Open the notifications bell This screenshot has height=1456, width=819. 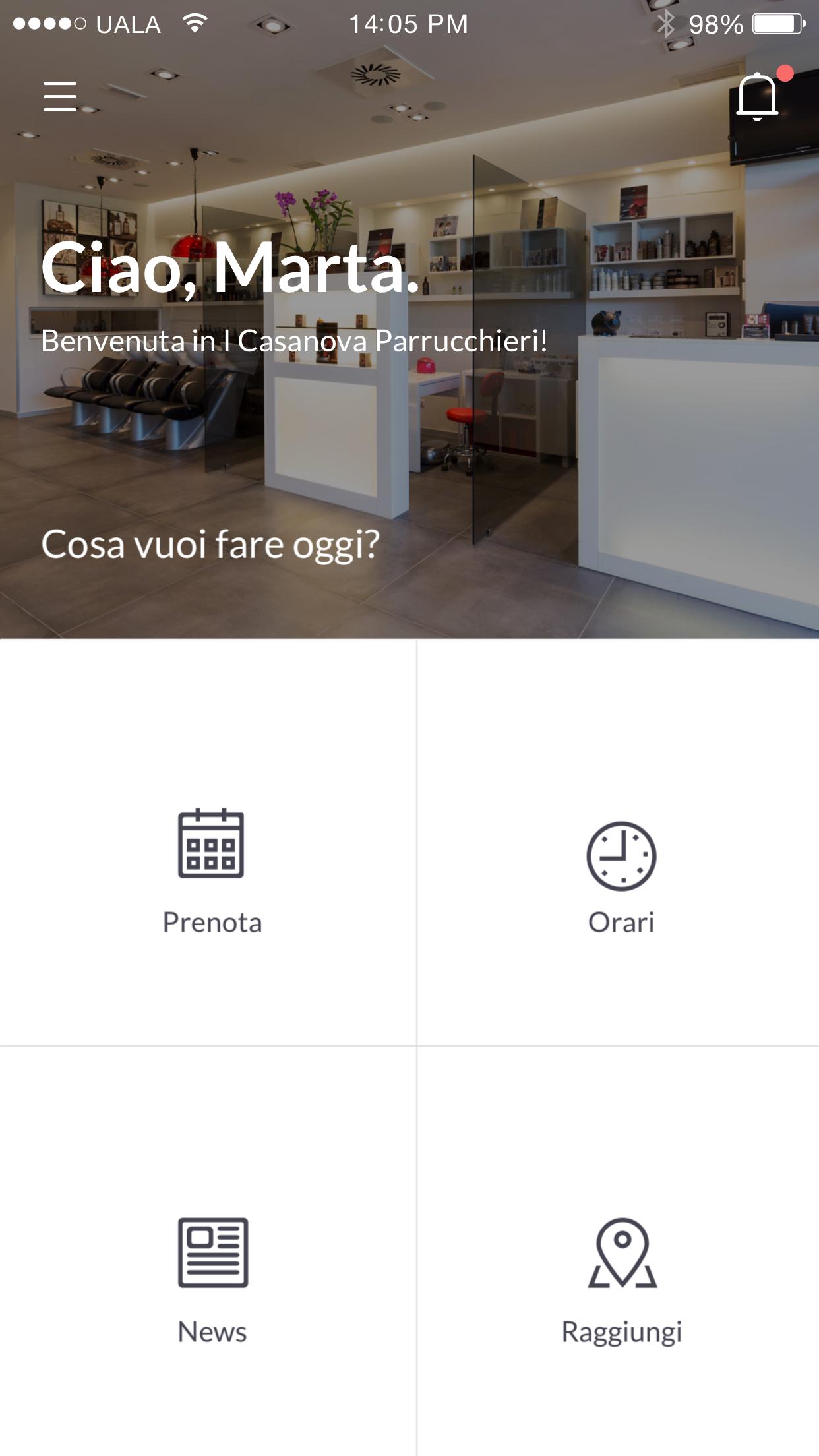click(758, 97)
